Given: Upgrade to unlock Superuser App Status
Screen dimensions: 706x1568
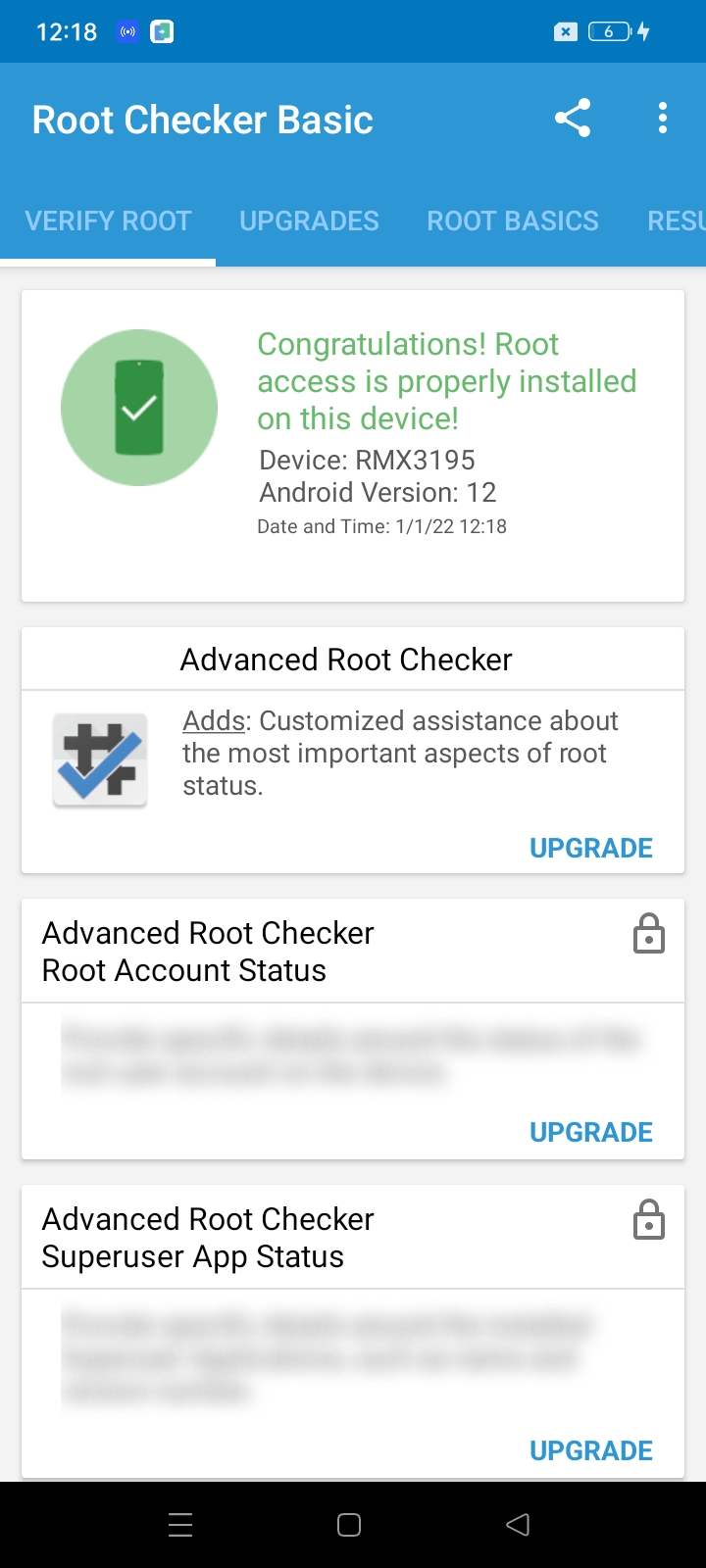Looking at the screenshot, I should tap(590, 1450).
